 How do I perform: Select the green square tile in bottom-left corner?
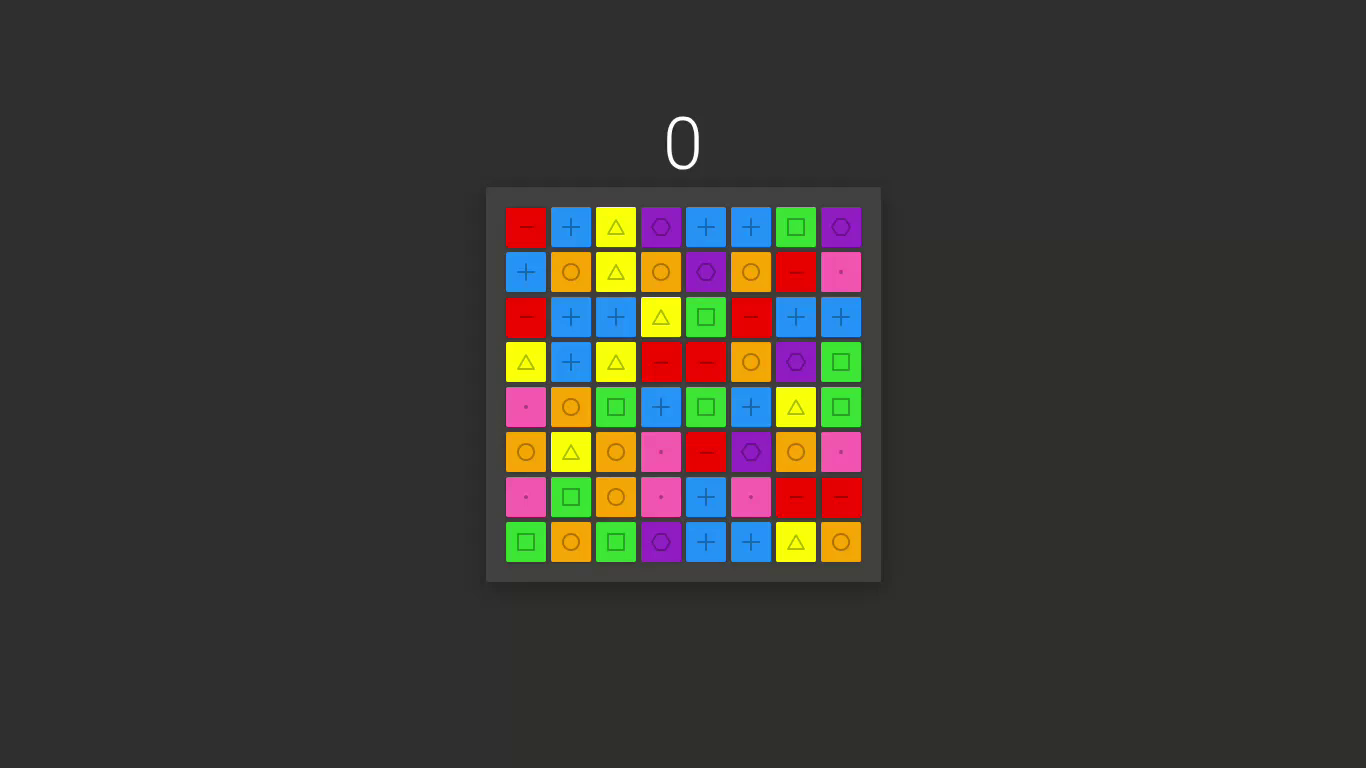point(526,542)
